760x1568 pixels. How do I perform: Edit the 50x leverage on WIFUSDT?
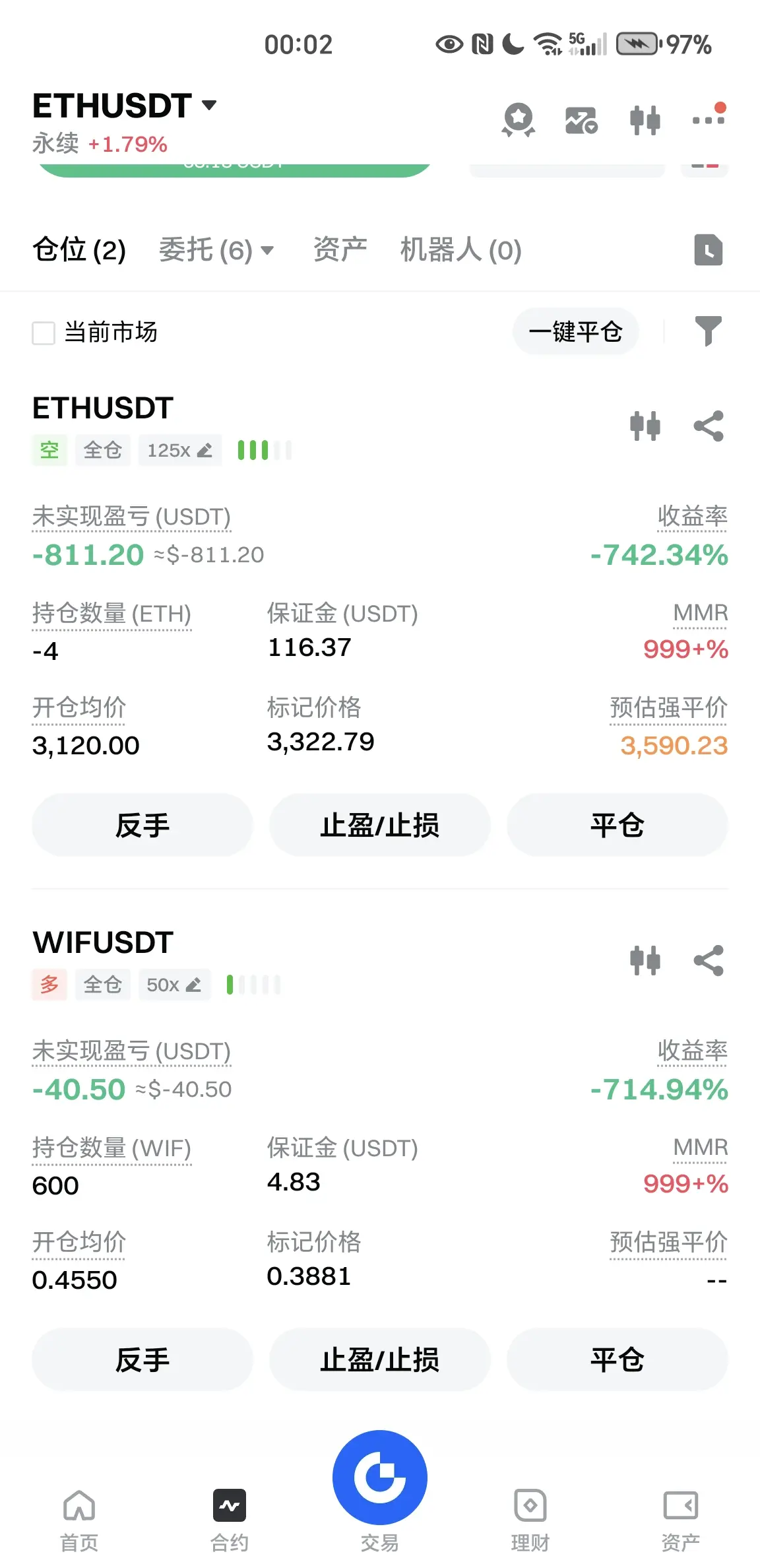point(174,985)
